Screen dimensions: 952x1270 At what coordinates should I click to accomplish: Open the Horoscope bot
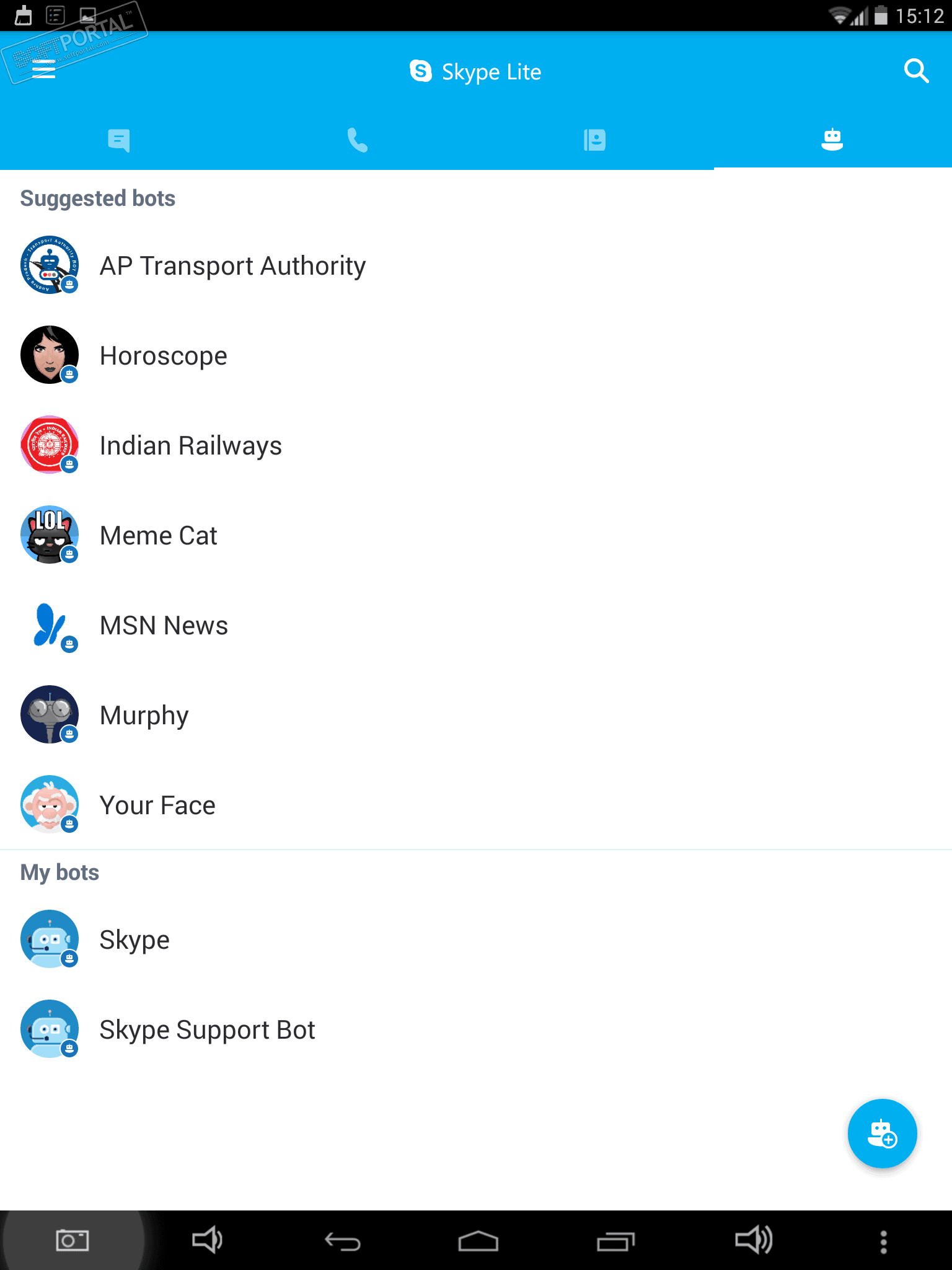164,355
